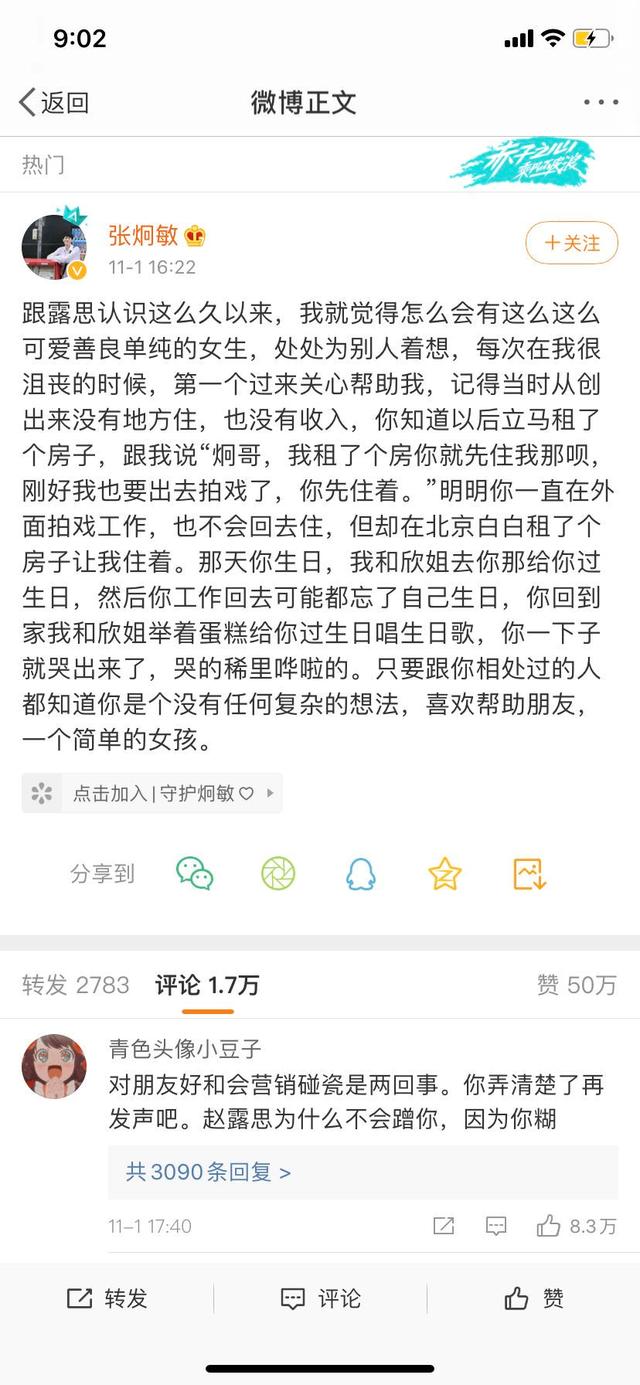Switch to 转发 2783 tab

tap(76, 985)
